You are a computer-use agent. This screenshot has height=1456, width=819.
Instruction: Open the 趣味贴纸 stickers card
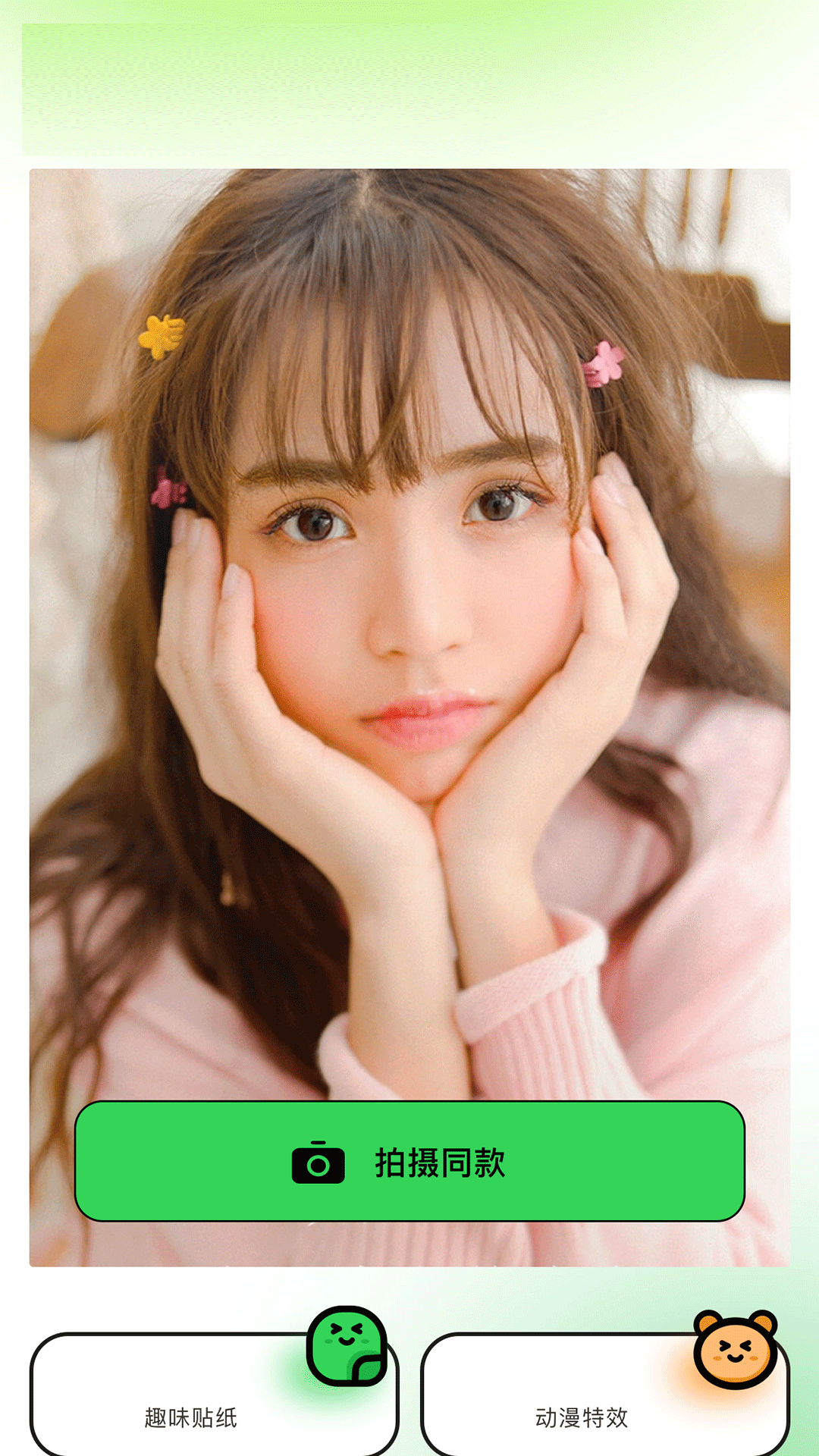[214, 1394]
